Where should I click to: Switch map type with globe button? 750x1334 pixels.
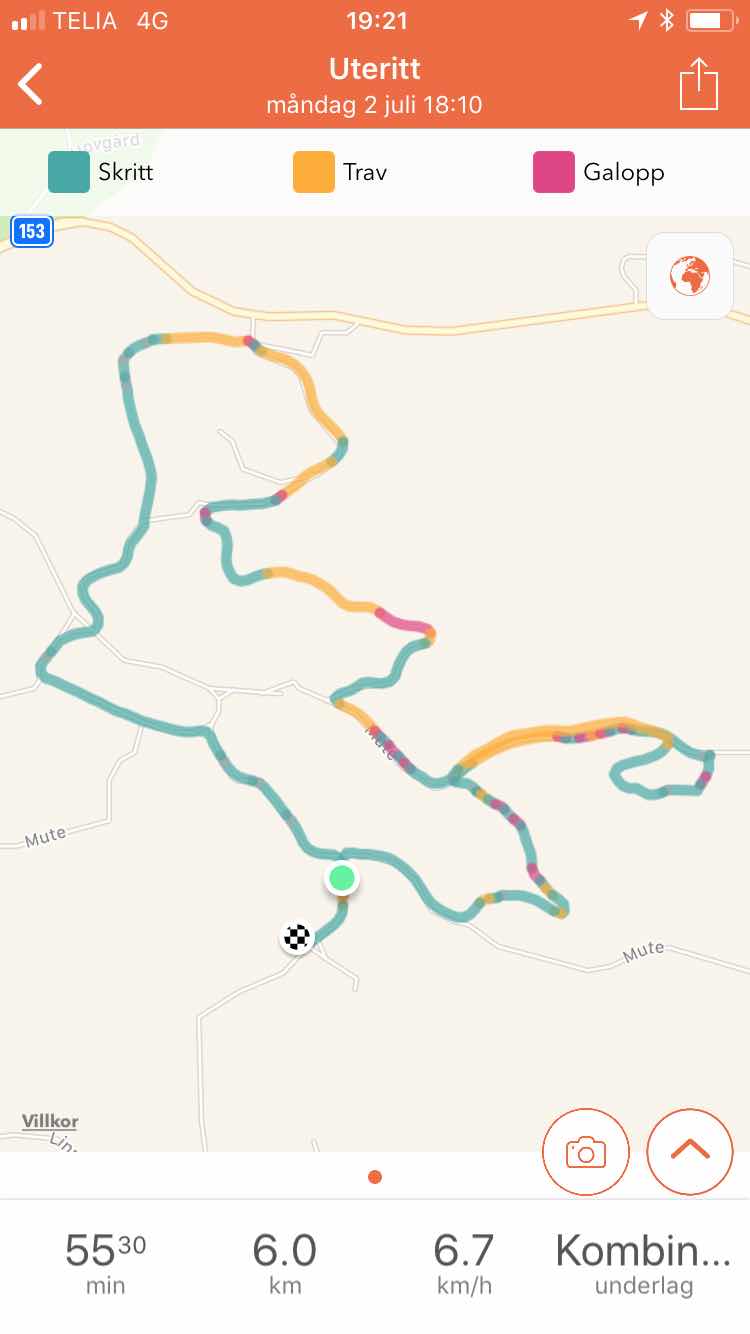tap(690, 275)
